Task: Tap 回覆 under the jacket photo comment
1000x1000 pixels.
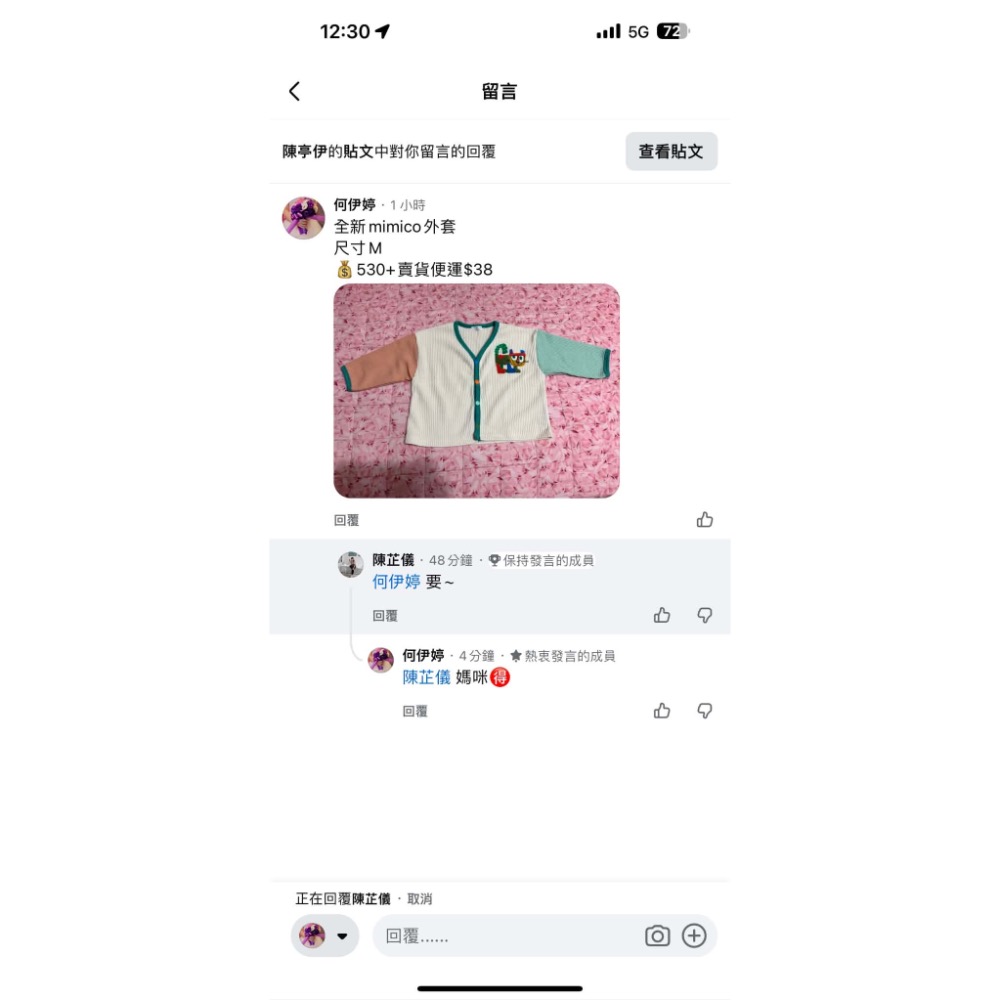Action: (346, 520)
